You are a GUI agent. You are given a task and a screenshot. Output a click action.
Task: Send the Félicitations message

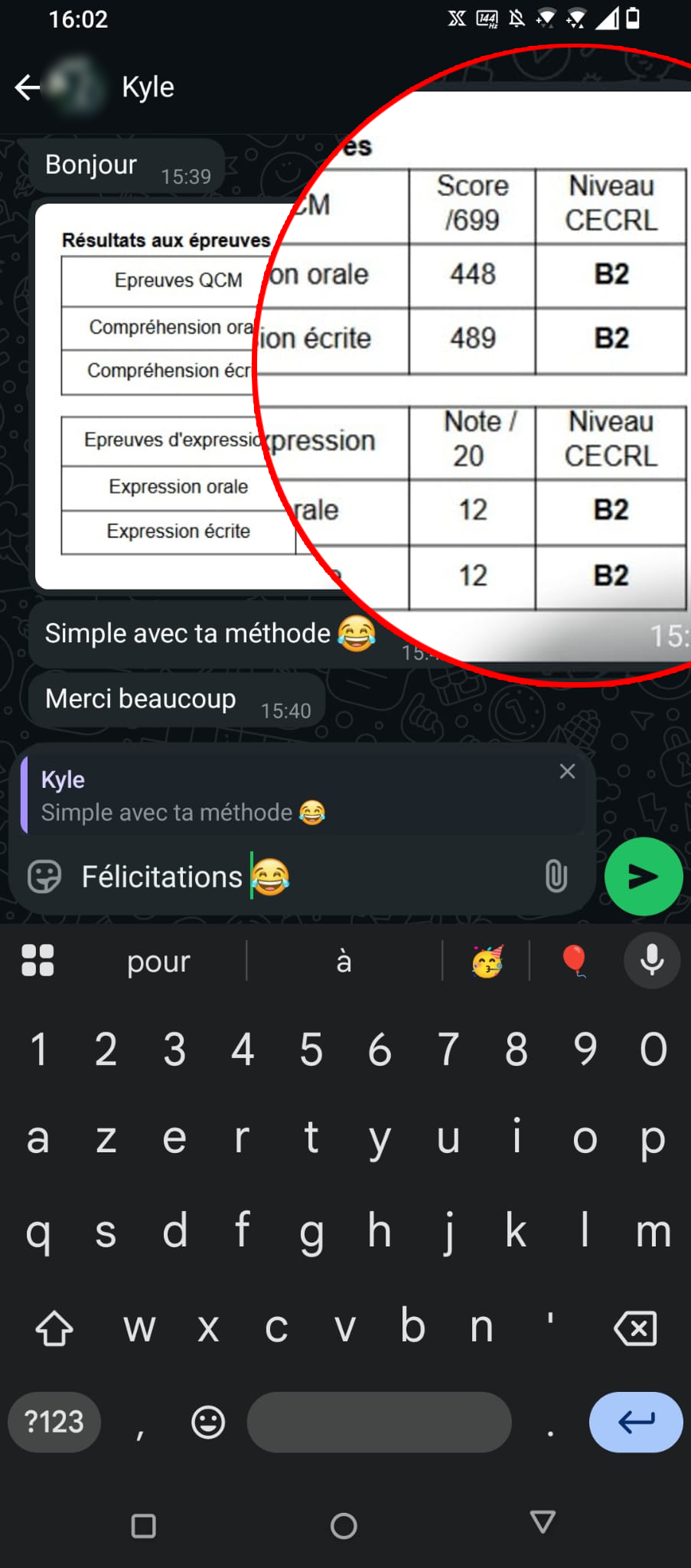pyautogui.click(x=644, y=877)
